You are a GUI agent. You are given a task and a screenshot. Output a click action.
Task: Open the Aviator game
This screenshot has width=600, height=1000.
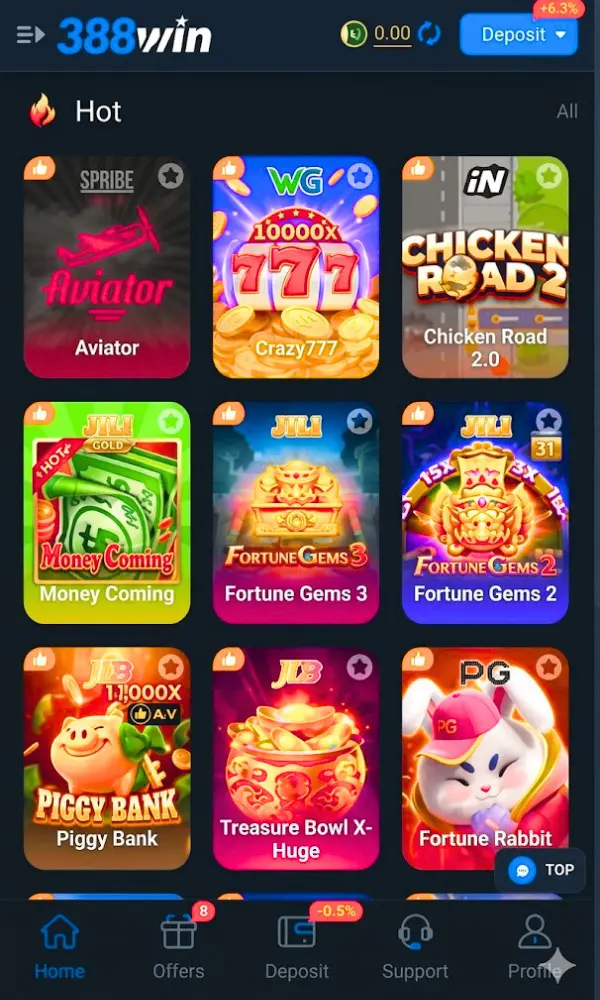[107, 268]
